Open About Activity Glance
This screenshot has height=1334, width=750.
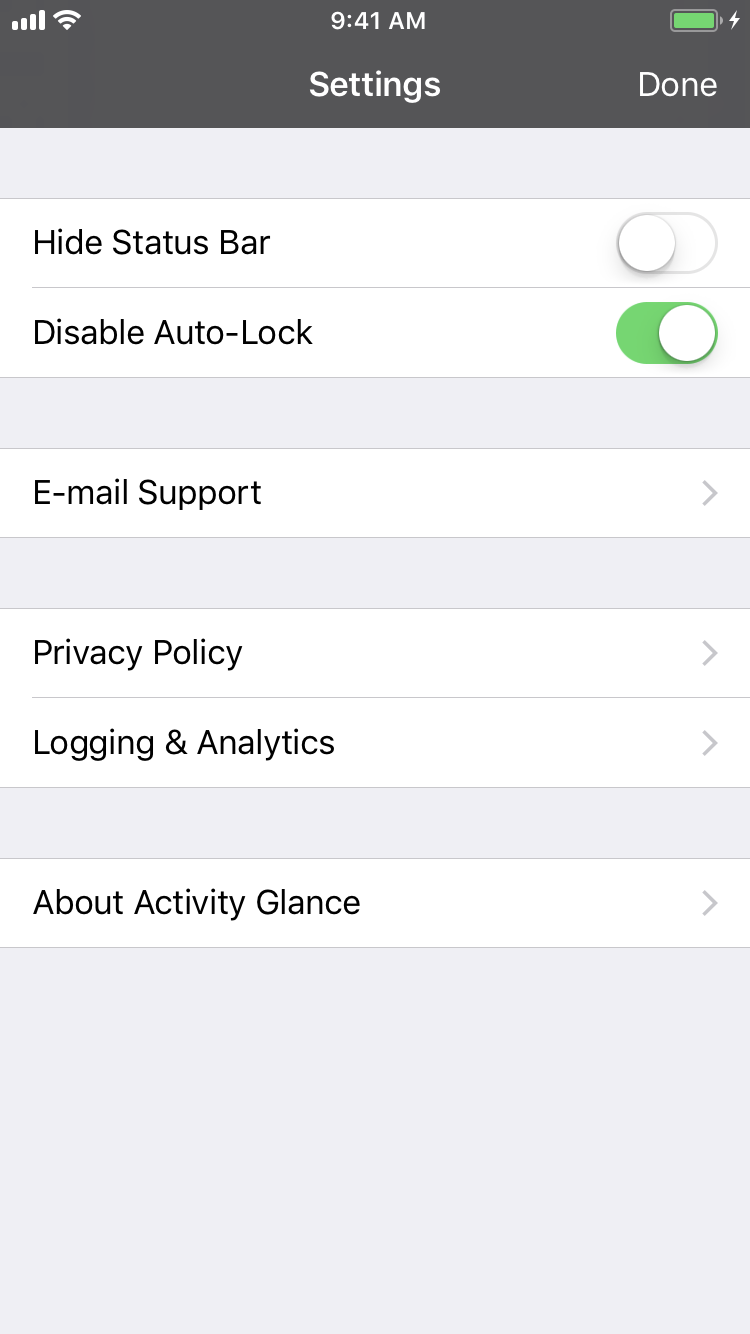coord(375,903)
